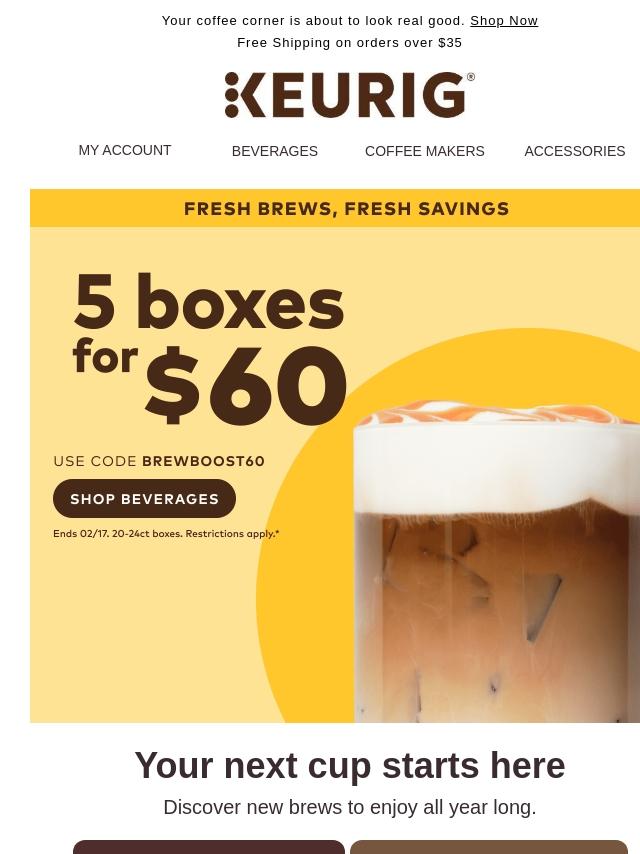Open My Account

[125, 150]
